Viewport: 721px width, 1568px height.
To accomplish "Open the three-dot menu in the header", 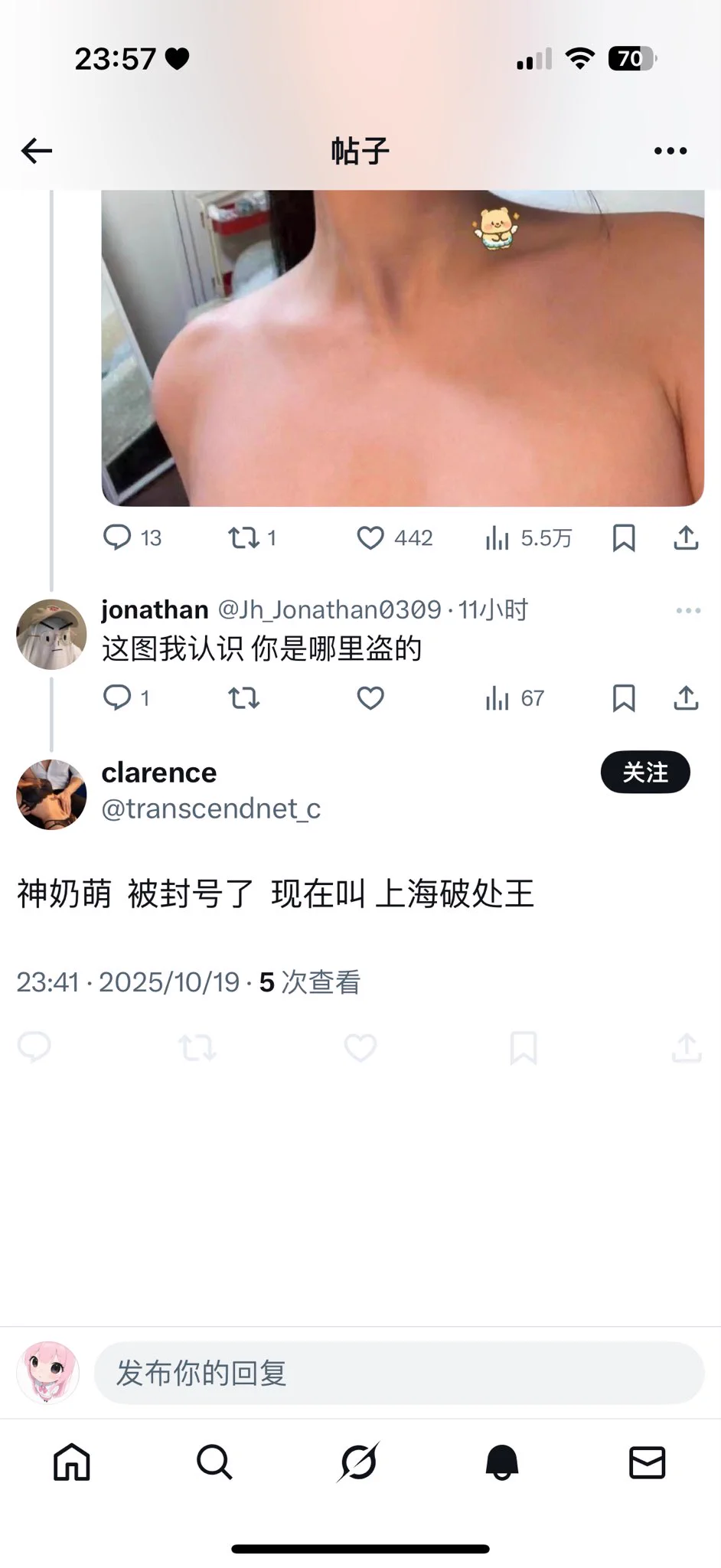I will pos(670,151).
